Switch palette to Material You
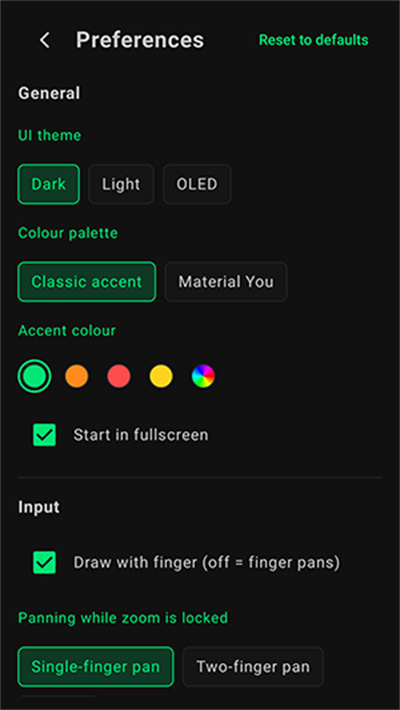 click(x=226, y=282)
